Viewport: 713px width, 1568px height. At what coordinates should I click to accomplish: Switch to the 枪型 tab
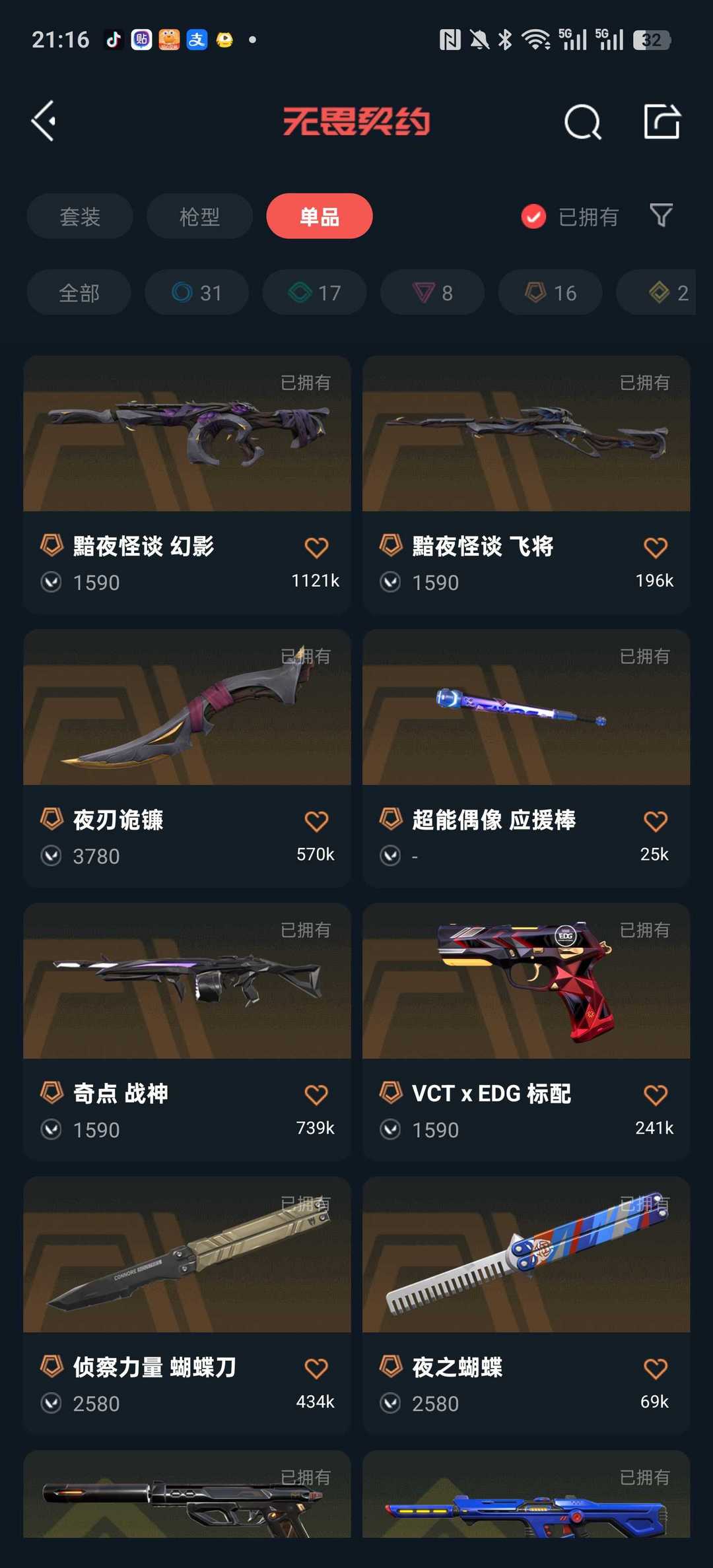199,216
